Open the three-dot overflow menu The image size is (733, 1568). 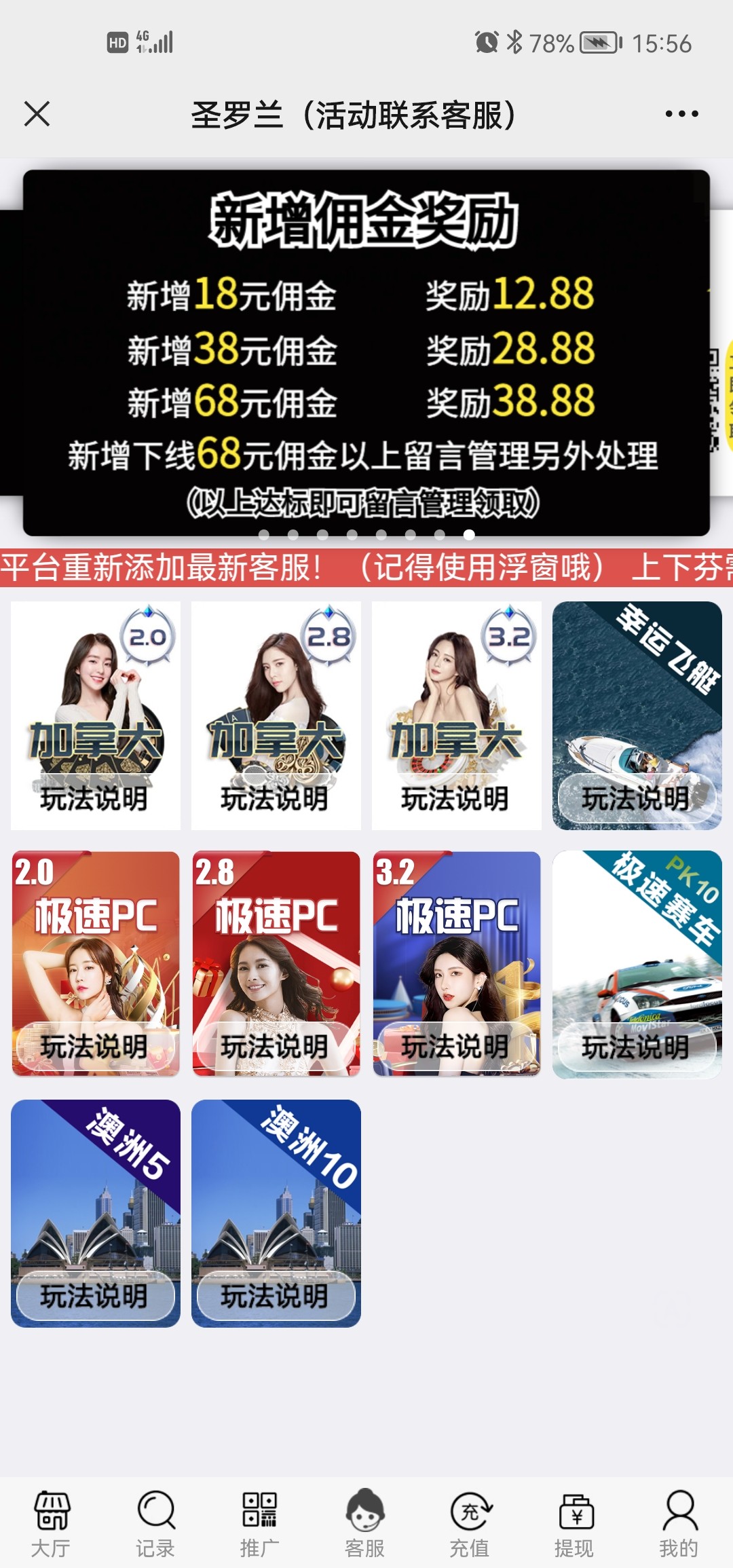tap(681, 114)
